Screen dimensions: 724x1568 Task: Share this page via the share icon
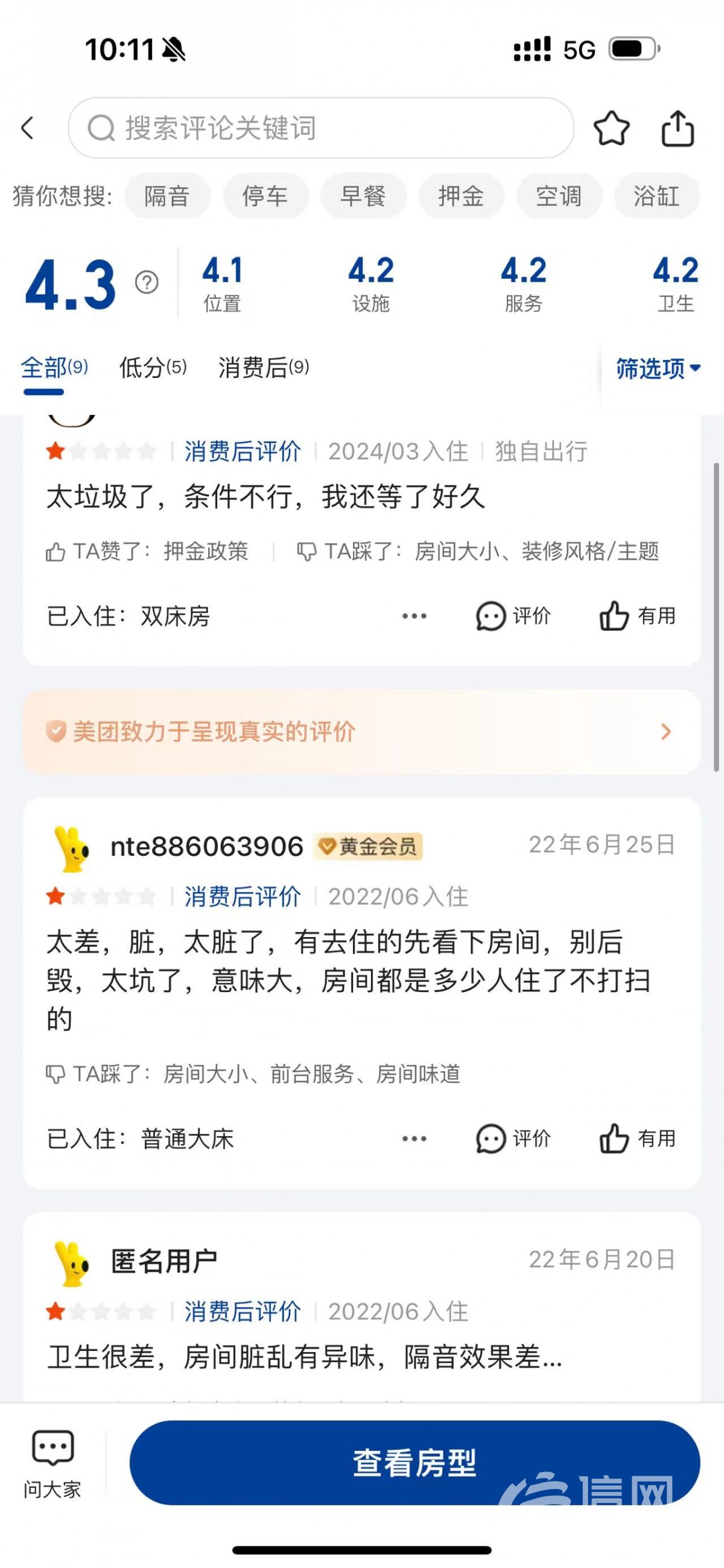coord(677,128)
